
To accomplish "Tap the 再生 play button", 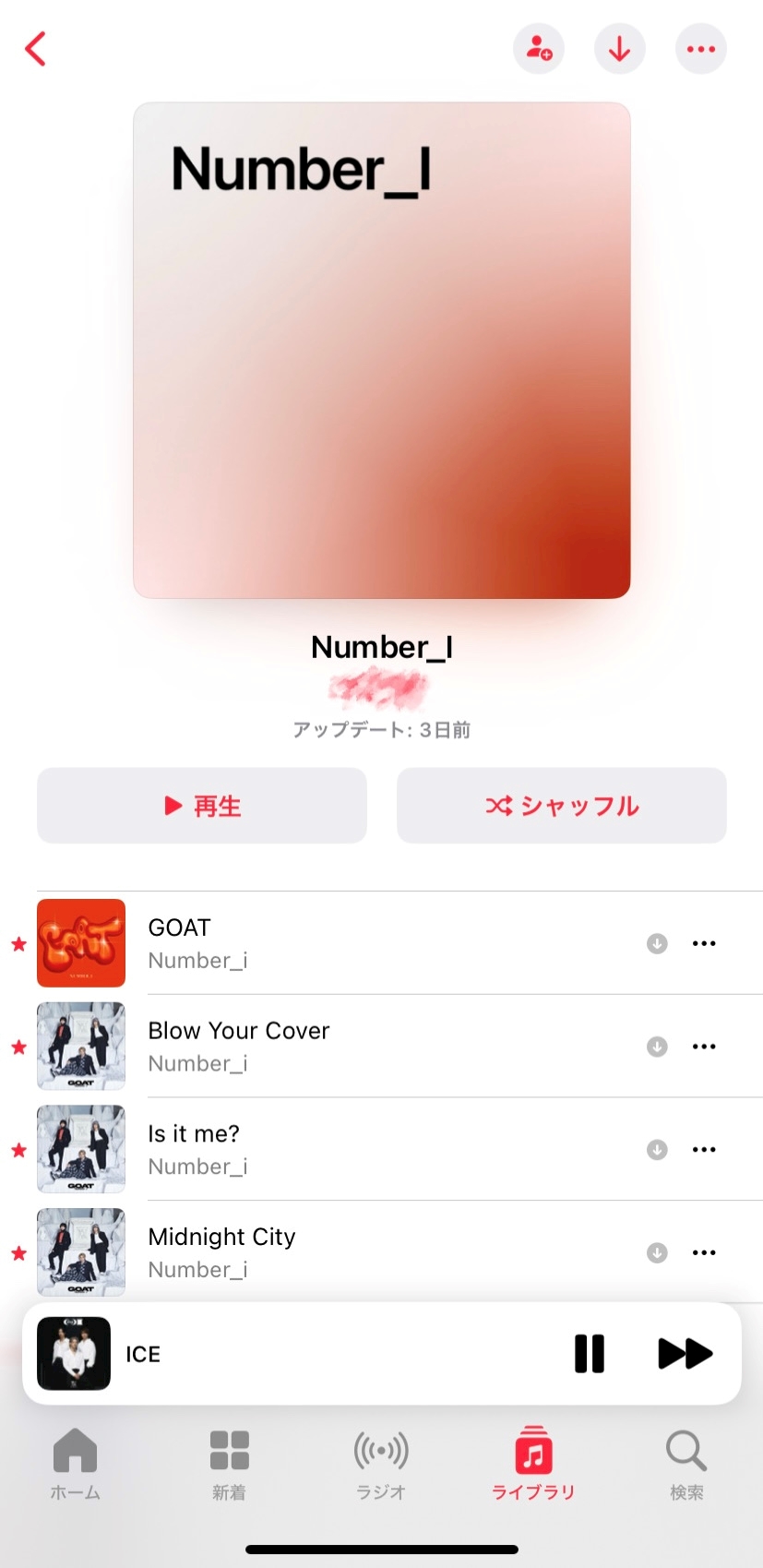I will (x=202, y=806).
